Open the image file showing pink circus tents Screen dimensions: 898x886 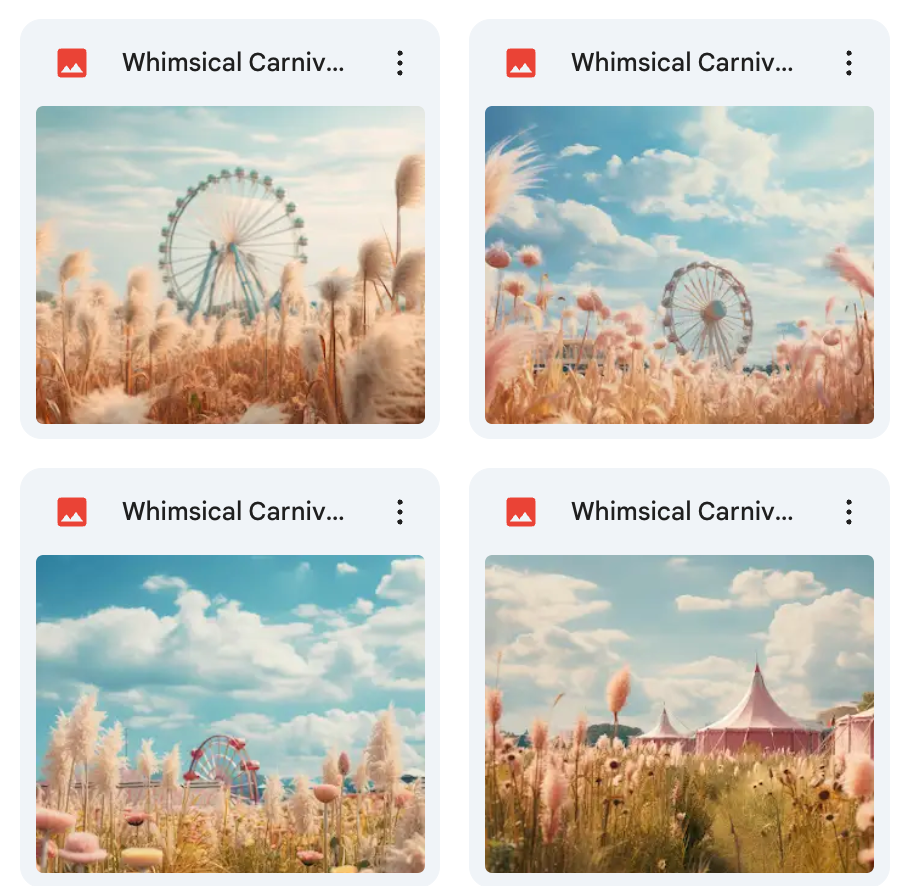click(x=679, y=713)
